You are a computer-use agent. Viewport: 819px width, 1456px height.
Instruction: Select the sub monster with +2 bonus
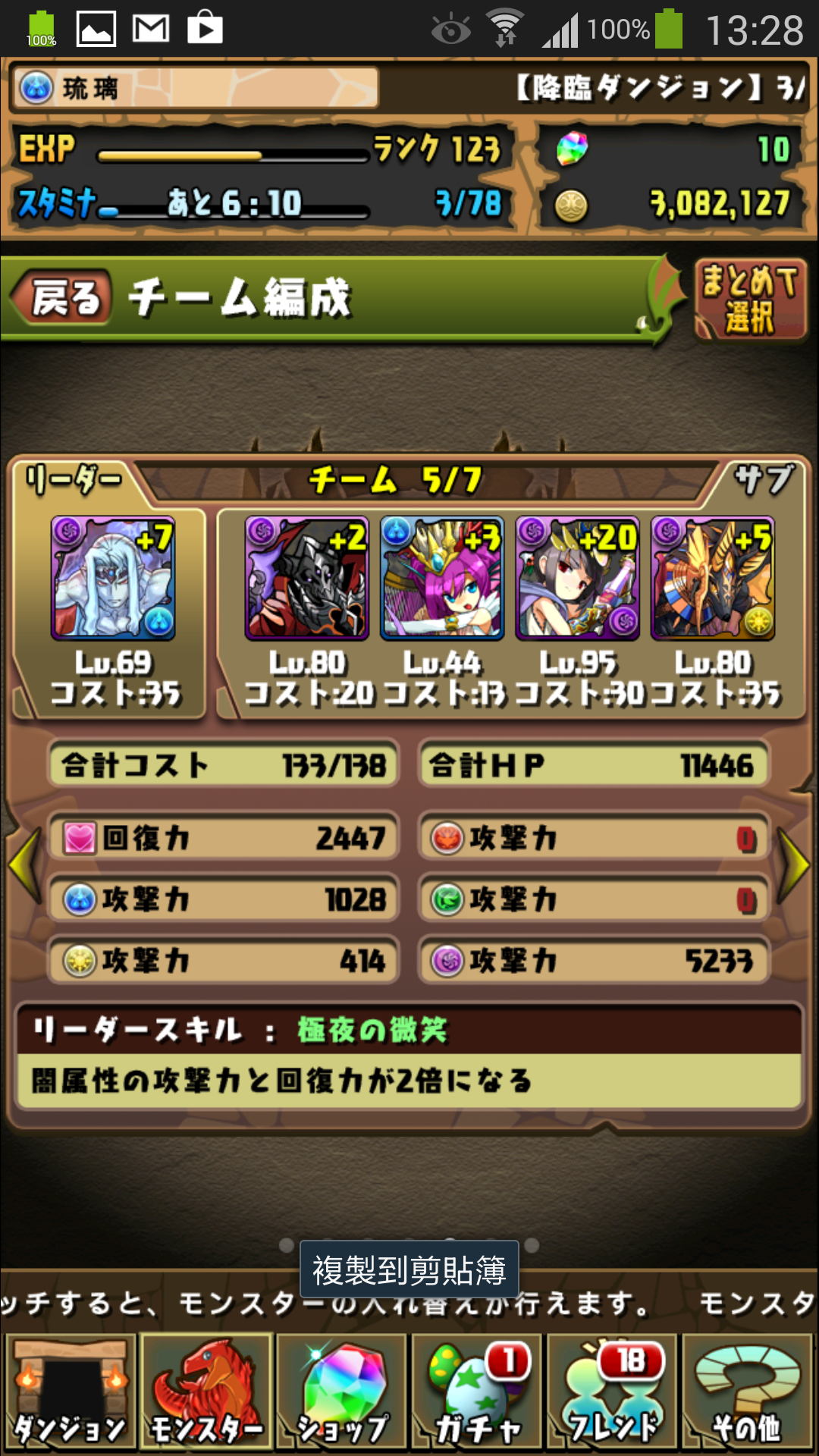point(307,578)
